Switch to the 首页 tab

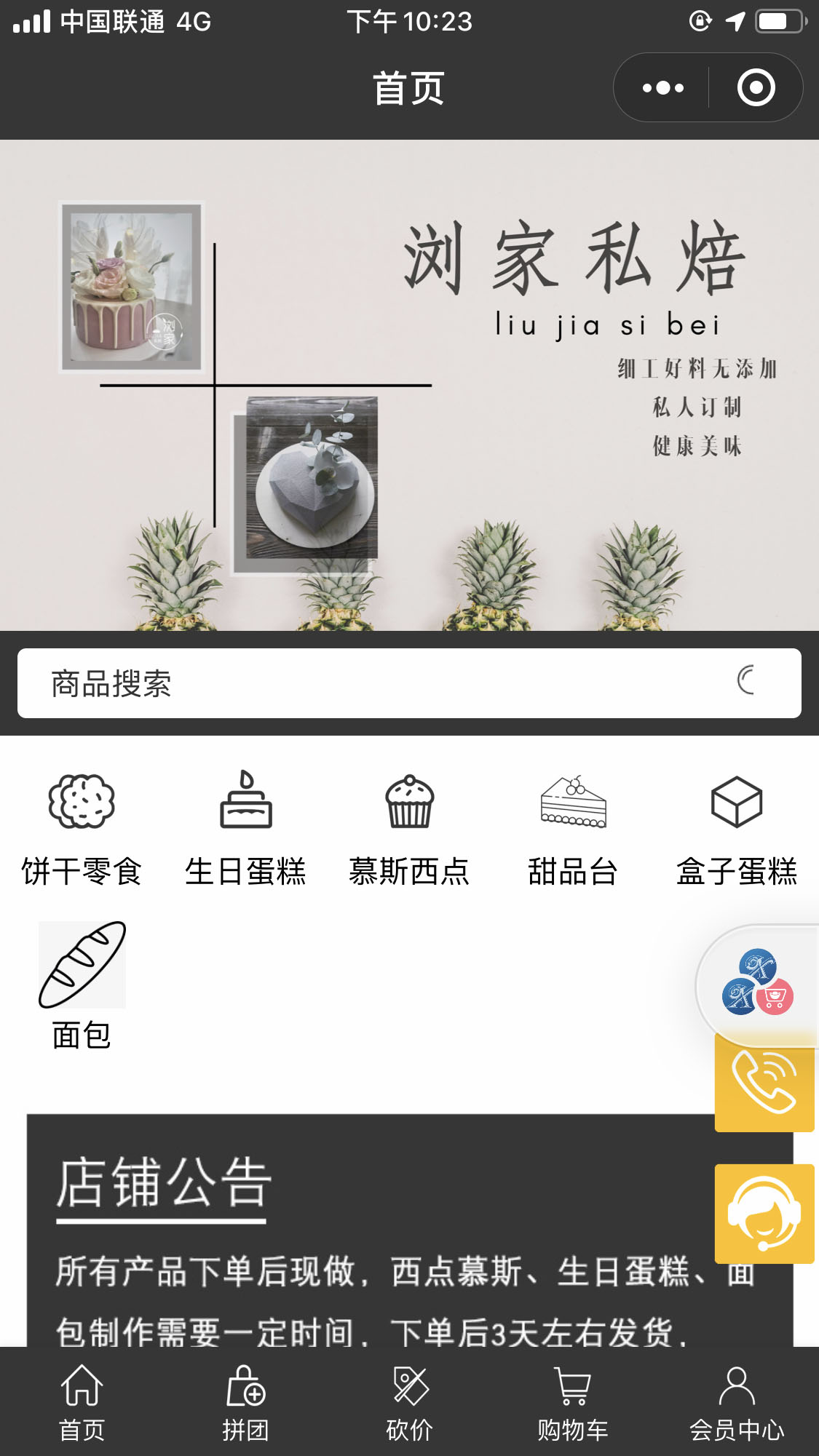pos(82,1401)
